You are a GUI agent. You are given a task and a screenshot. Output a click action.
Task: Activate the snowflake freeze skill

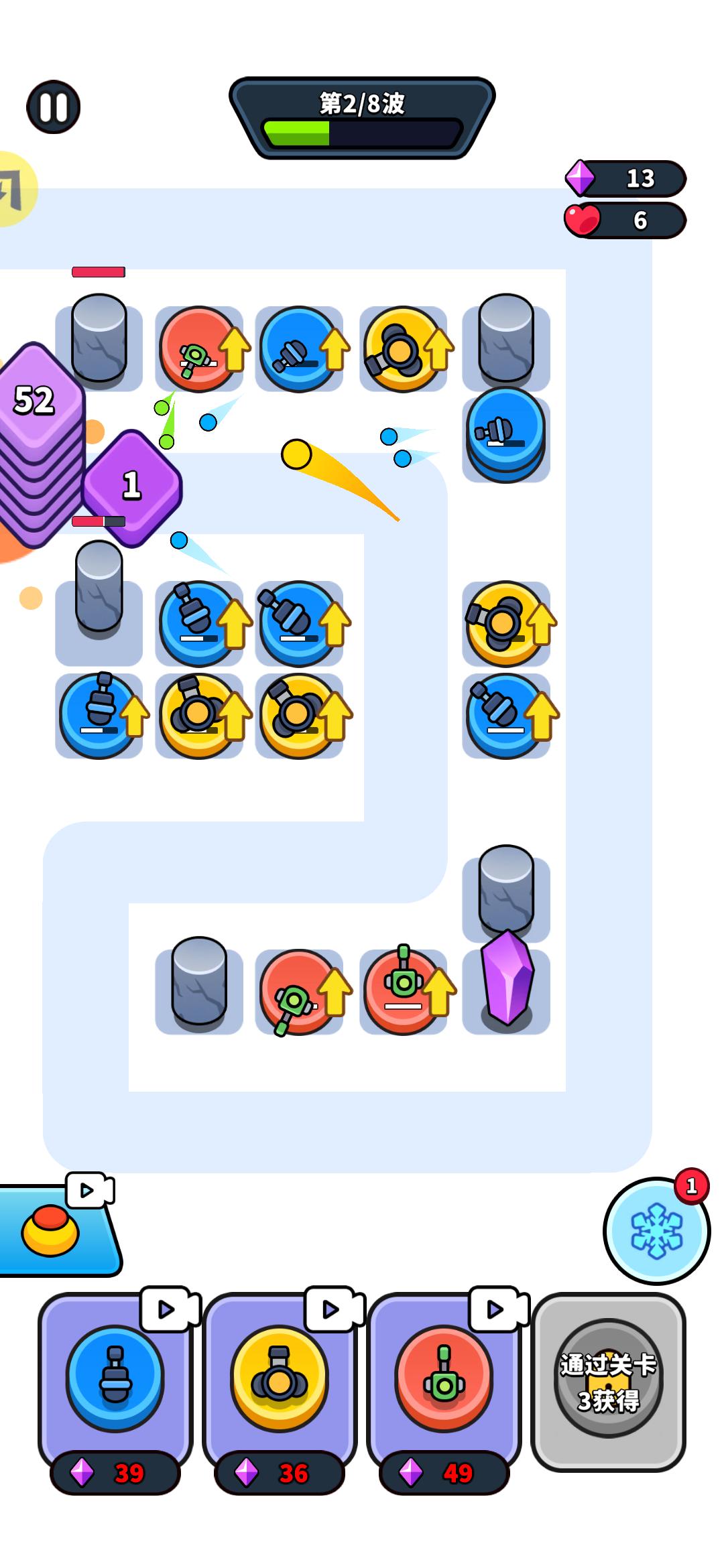coord(656,1230)
